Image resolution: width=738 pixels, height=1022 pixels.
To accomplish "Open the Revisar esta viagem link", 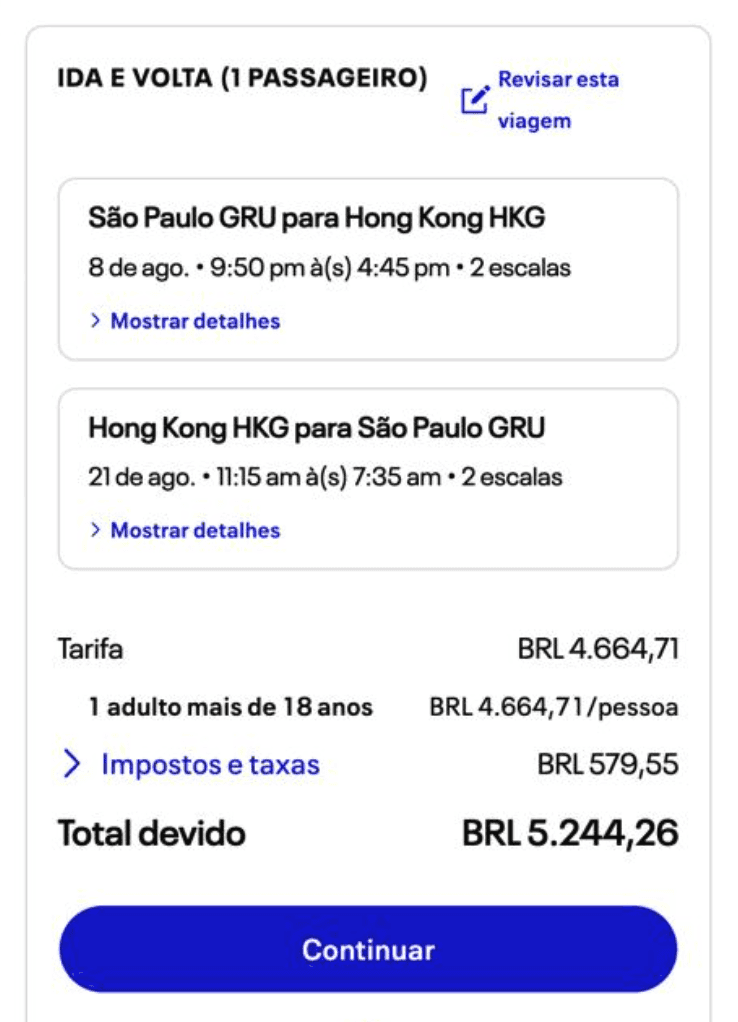I will click(540, 100).
